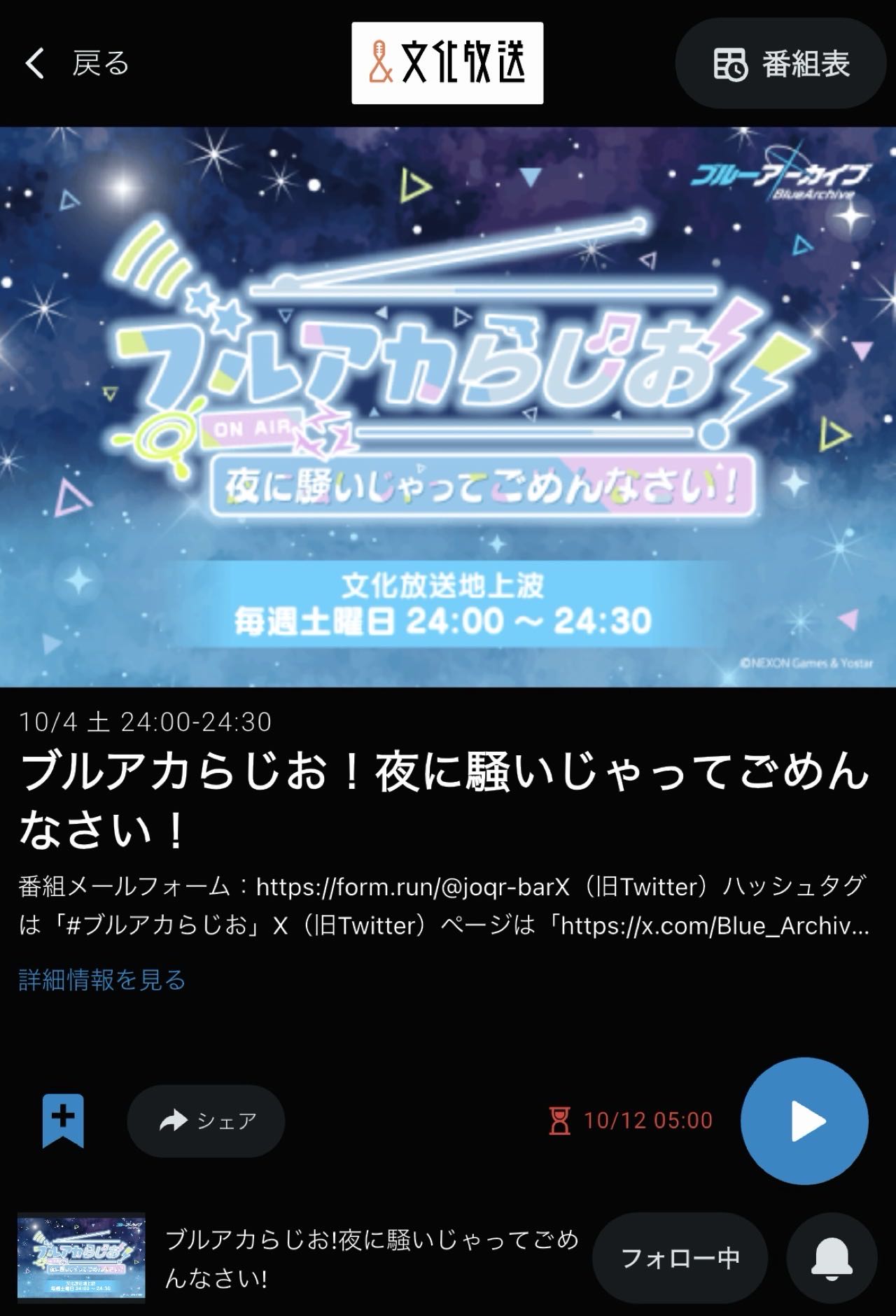Open 詳細情報を見る for full details
Viewport: 896px width, 1316px height.
102,979
